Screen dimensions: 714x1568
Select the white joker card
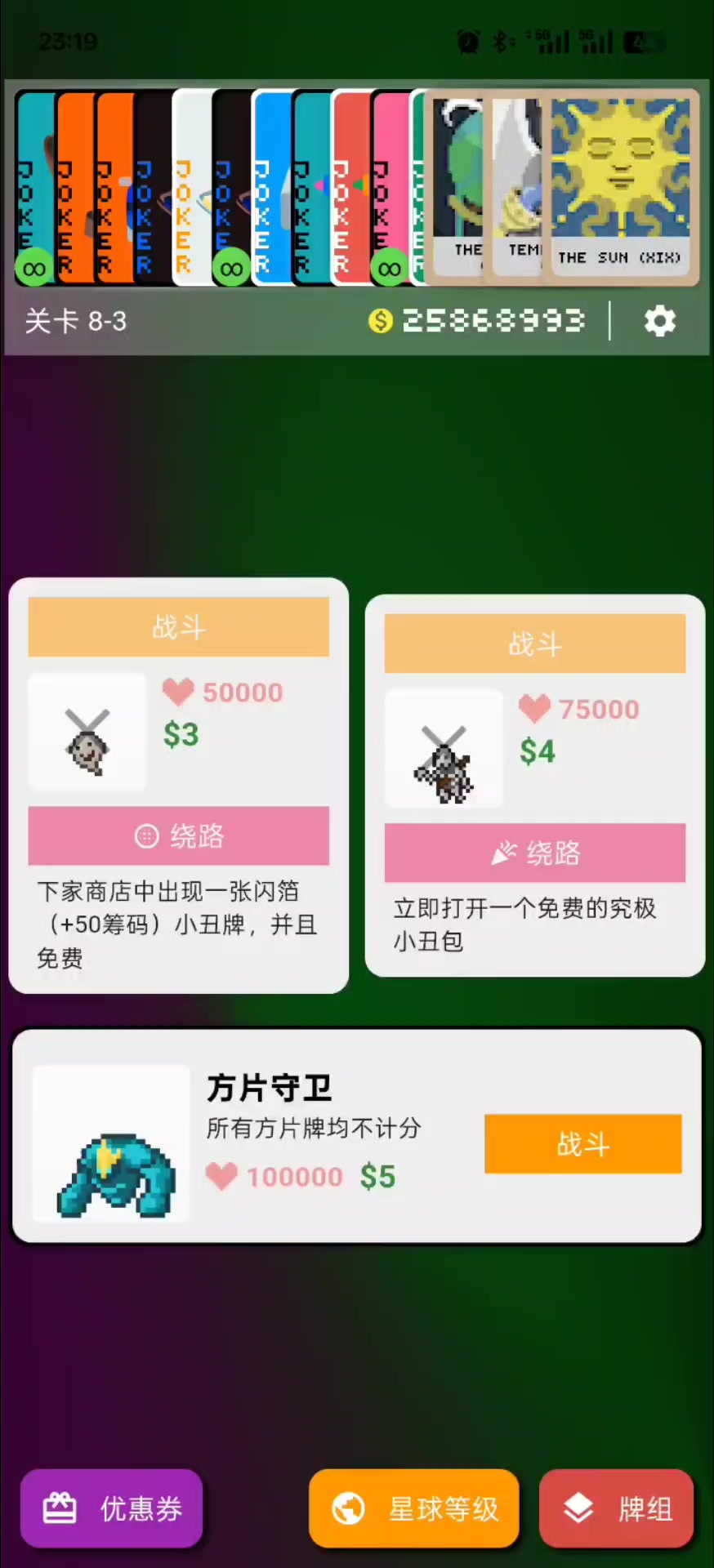[x=192, y=187]
